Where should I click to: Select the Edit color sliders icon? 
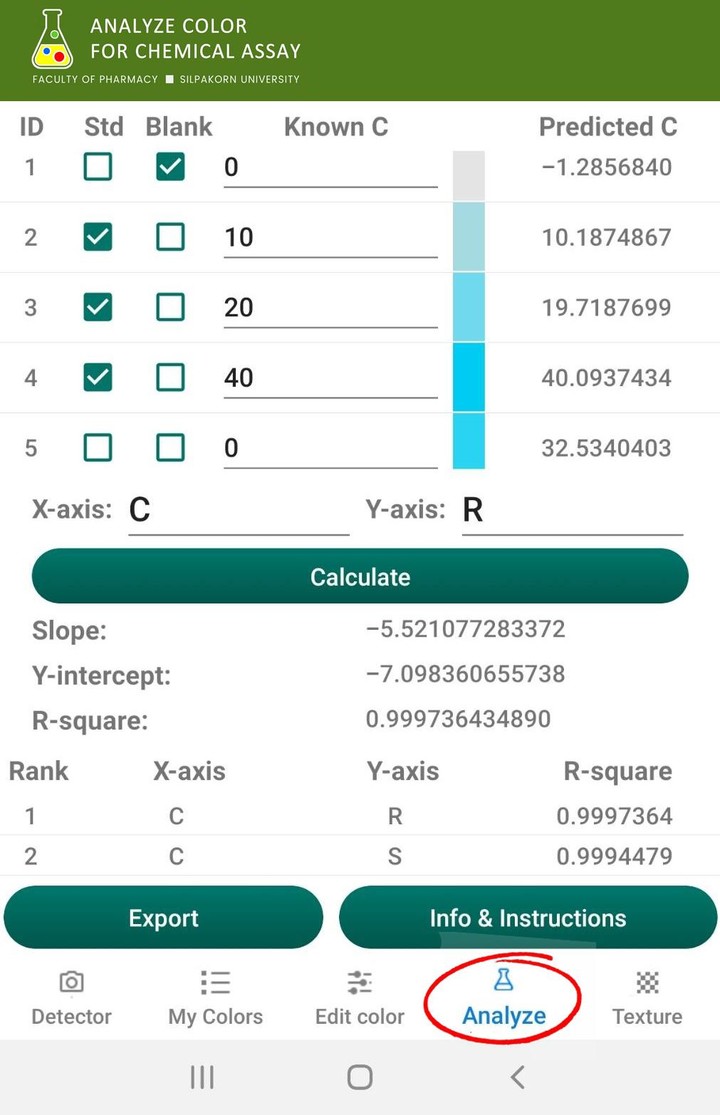[359, 982]
